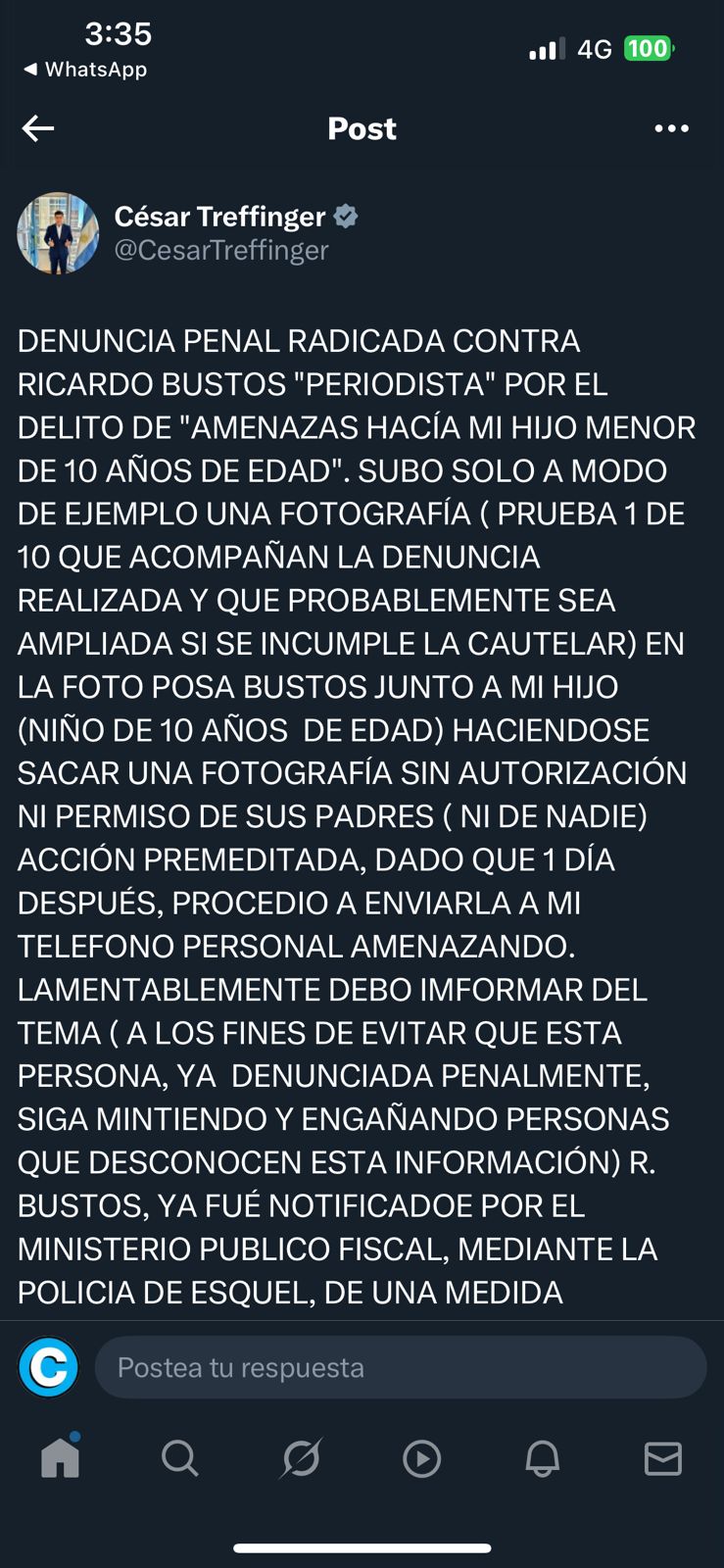The image size is (724, 1568).
Task: Go back from the Post screen
Action: pyautogui.click(x=38, y=128)
